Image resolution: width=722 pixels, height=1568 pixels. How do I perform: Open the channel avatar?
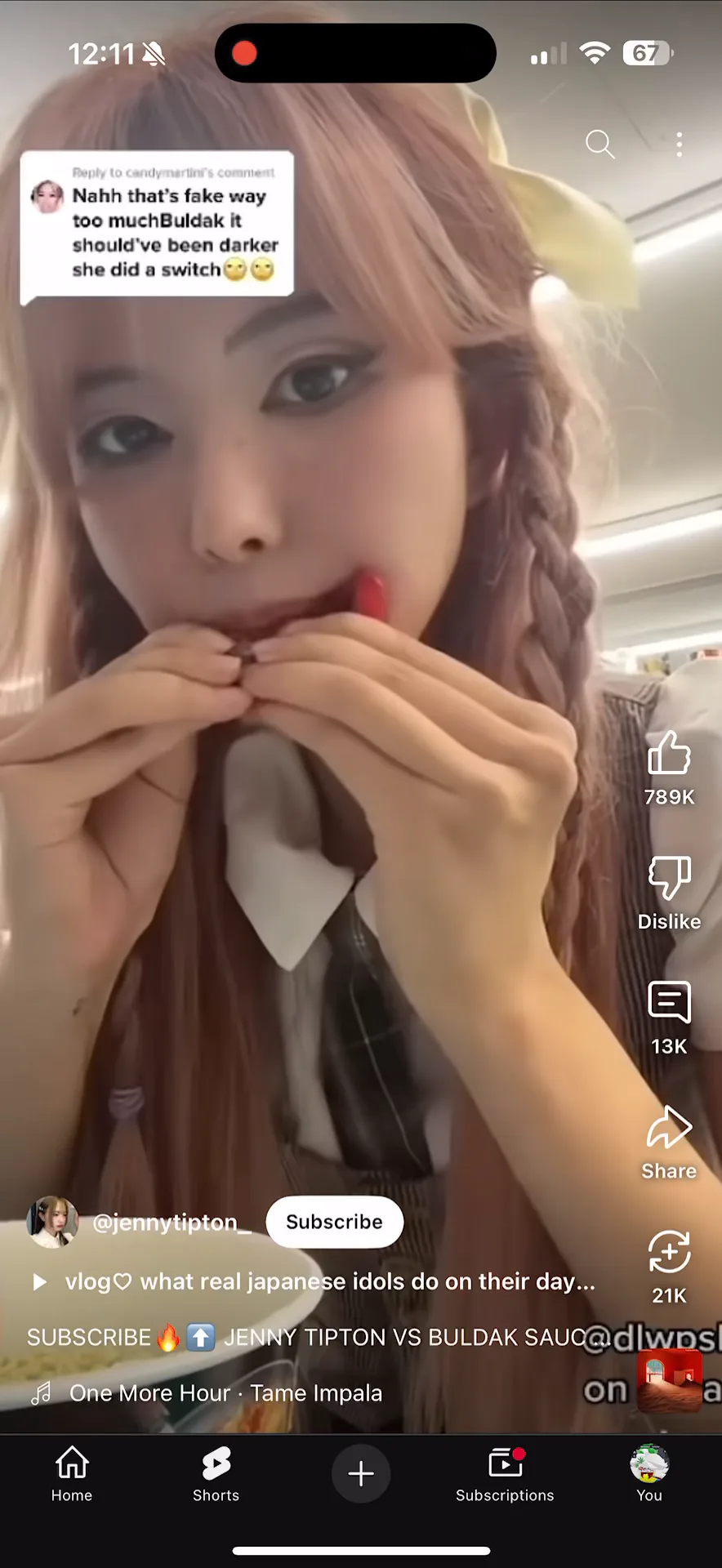(x=52, y=1222)
